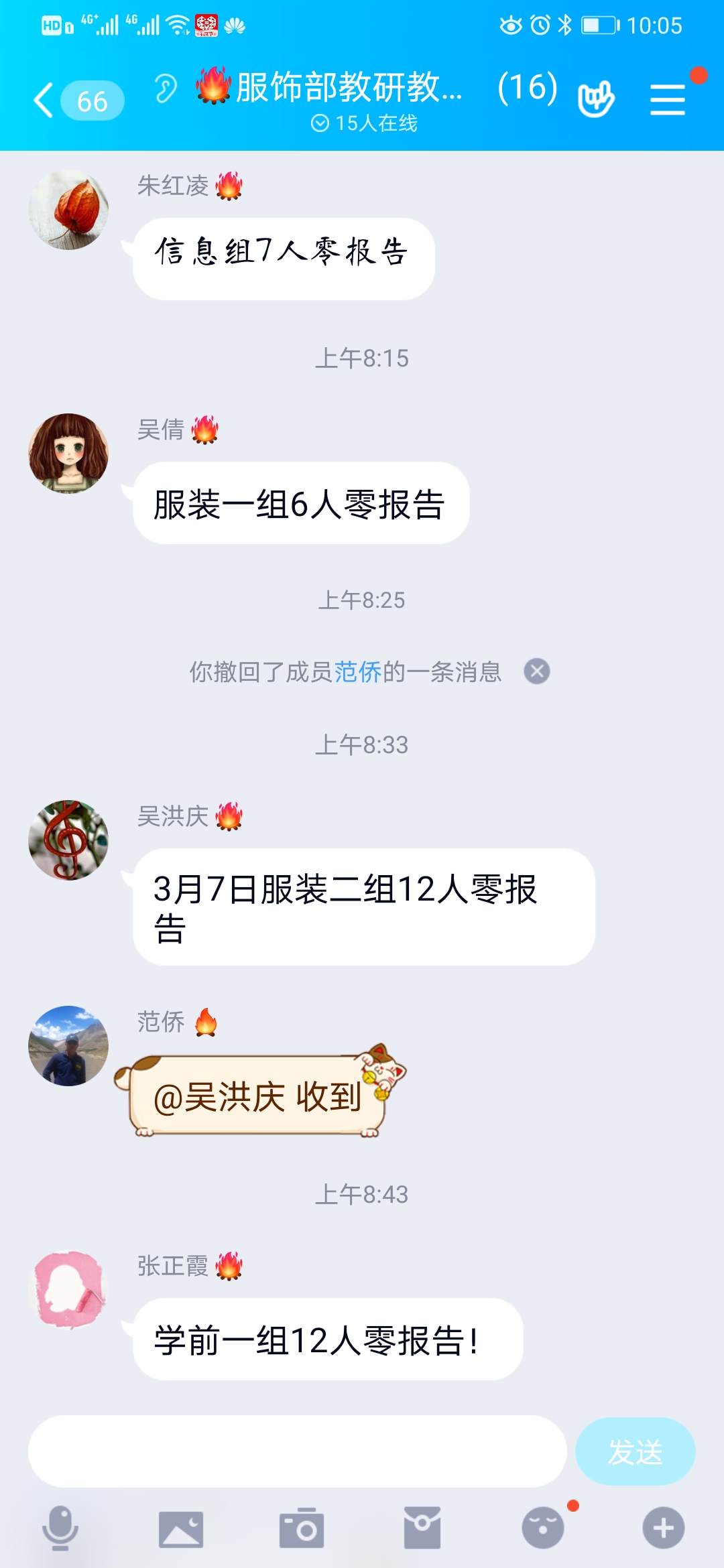The image size is (724, 1568).
Task: Open 朱红凌's profile avatar
Action: coord(68,210)
